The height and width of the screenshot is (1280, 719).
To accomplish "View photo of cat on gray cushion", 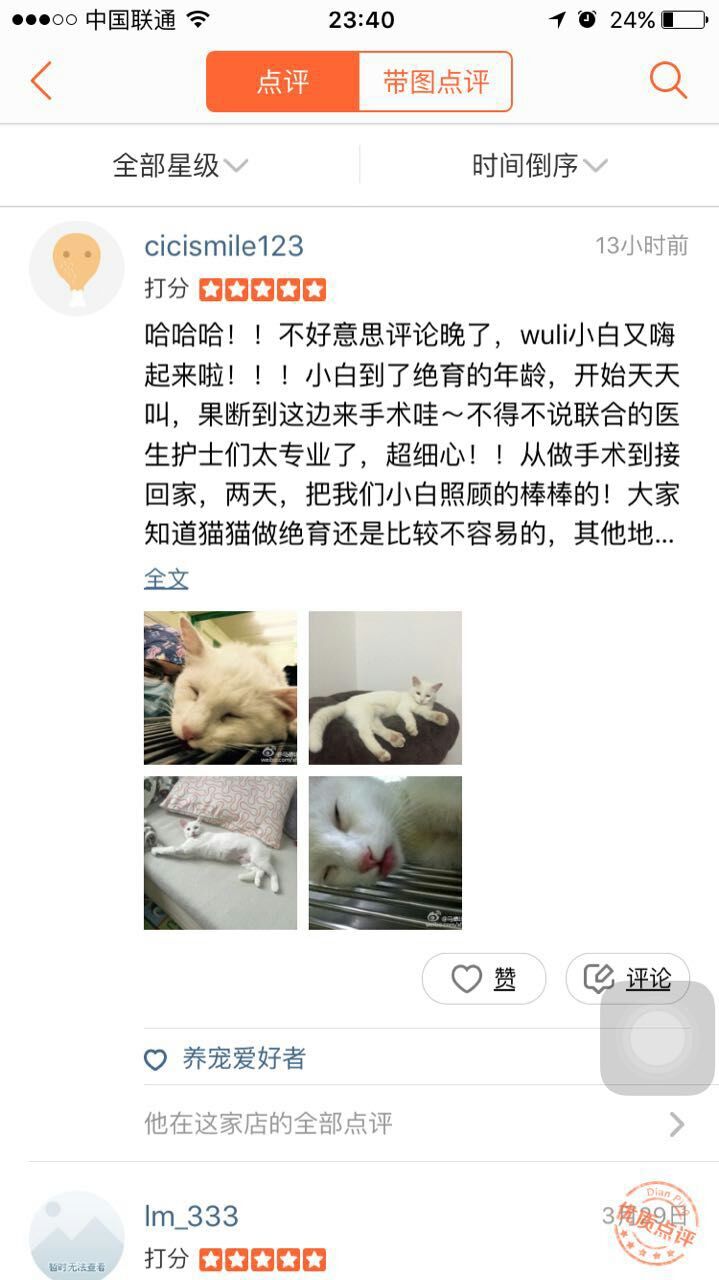I will [385, 688].
